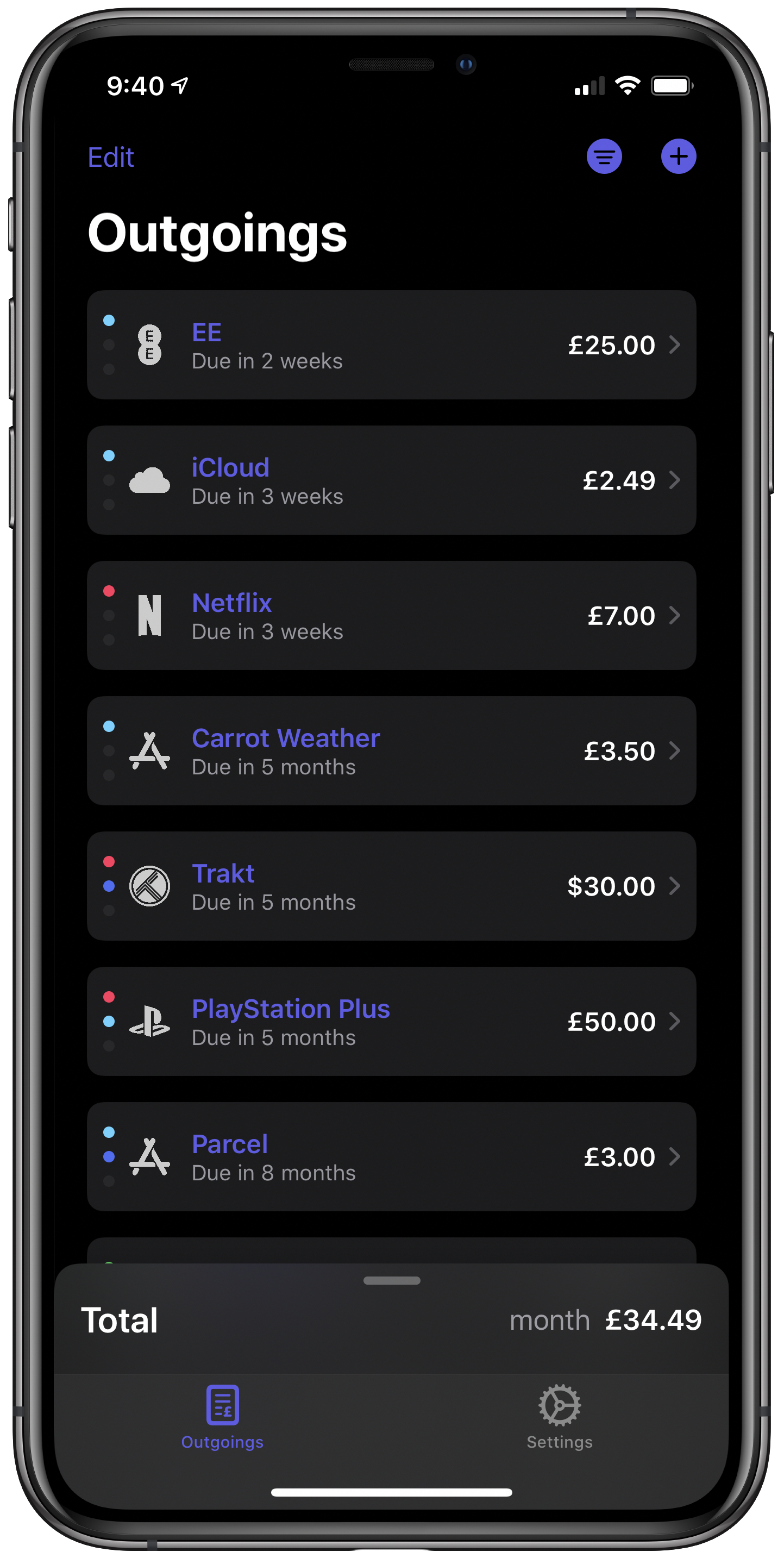The width and height of the screenshot is (784, 1558).
Task: Tap the Edit button
Action: point(111,157)
